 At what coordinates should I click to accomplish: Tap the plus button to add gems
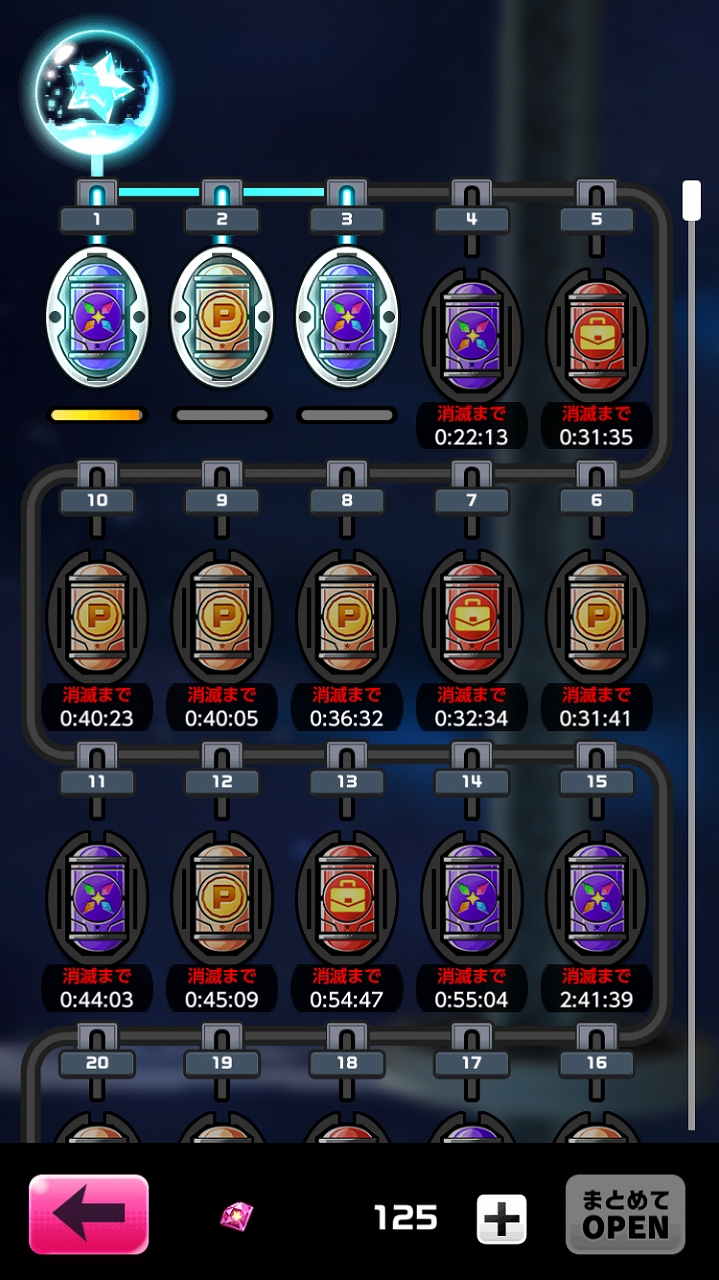point(501,1217)
